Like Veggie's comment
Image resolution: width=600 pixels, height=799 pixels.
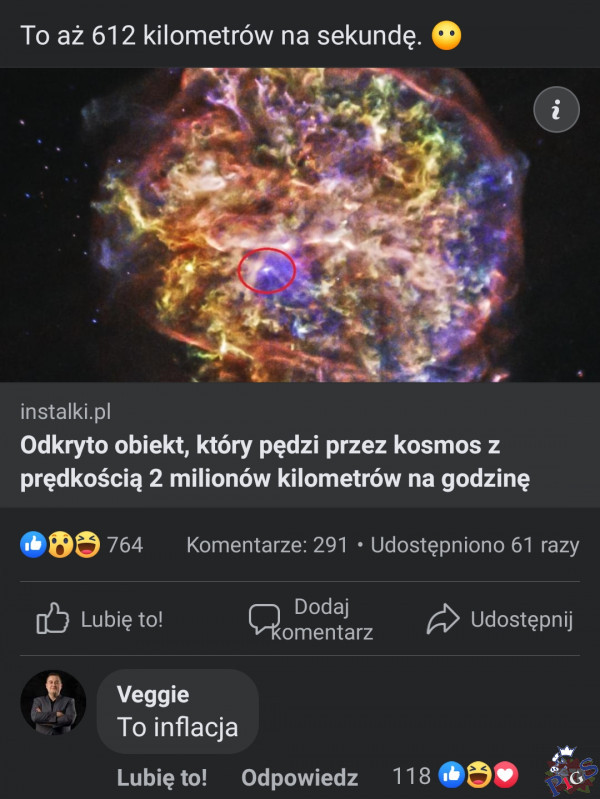[162, 777]
